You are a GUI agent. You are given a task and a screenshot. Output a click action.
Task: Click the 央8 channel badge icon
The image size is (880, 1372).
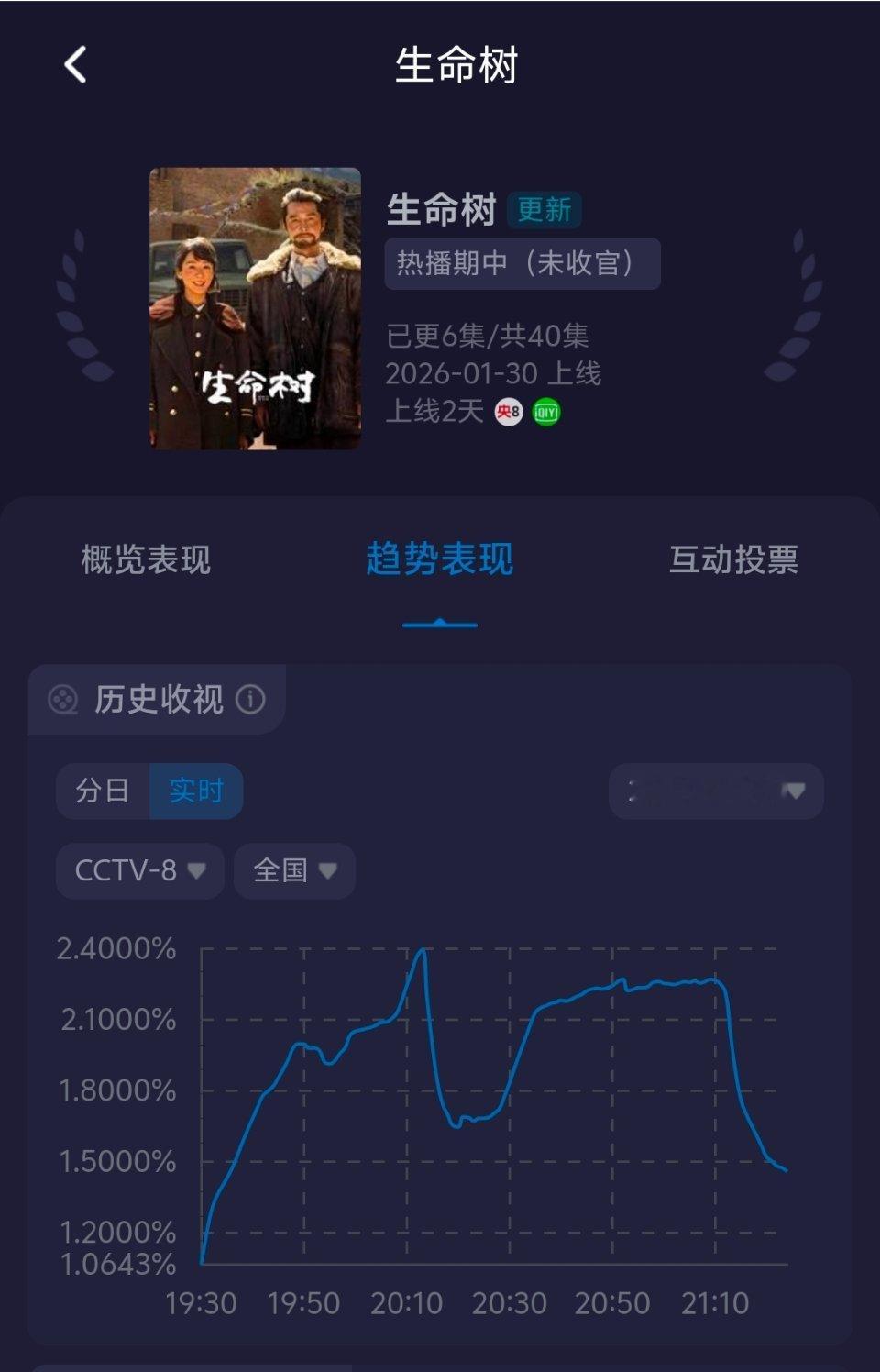pos(508,414)
